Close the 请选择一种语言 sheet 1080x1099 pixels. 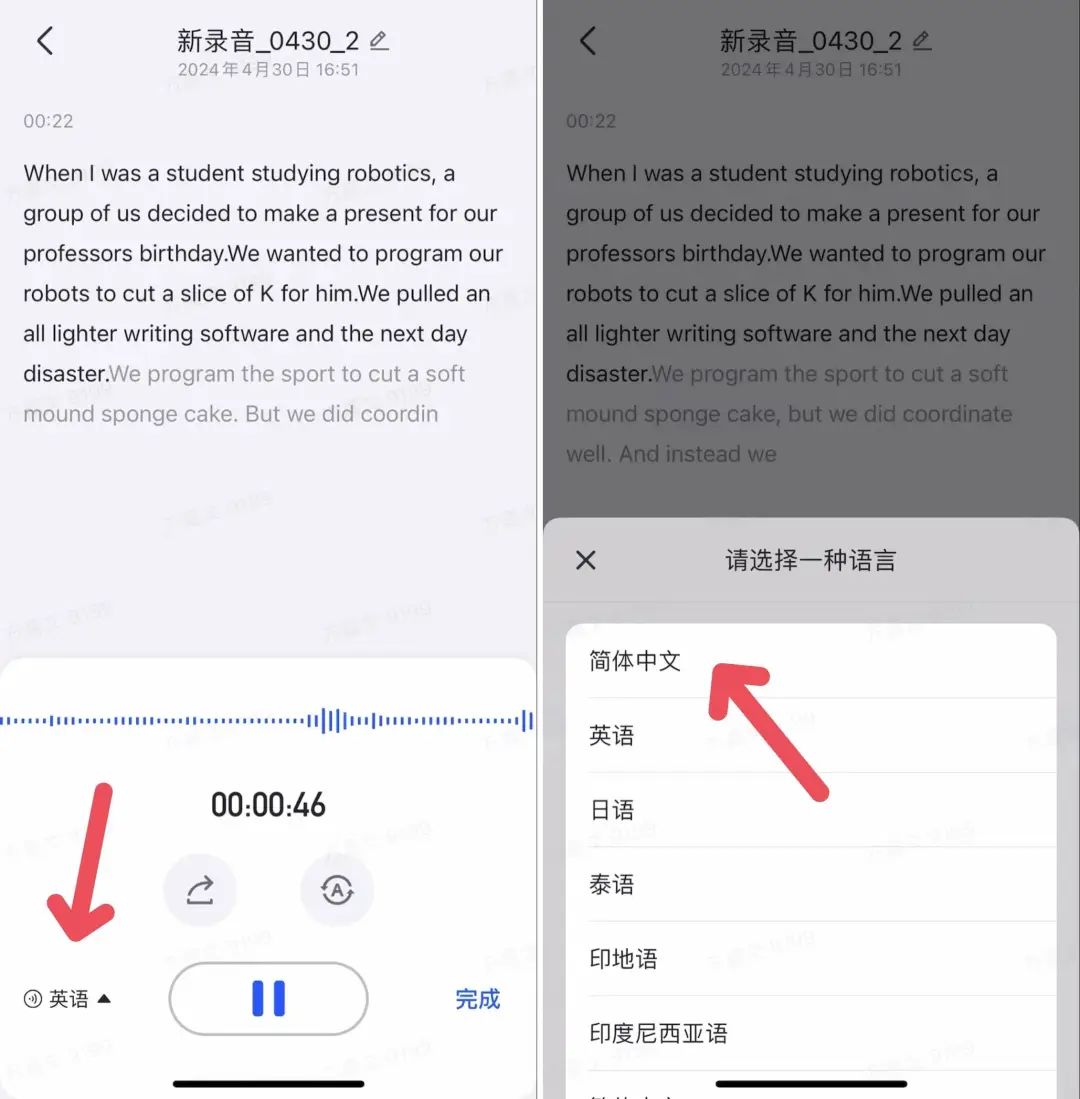(x=586, y=560)
